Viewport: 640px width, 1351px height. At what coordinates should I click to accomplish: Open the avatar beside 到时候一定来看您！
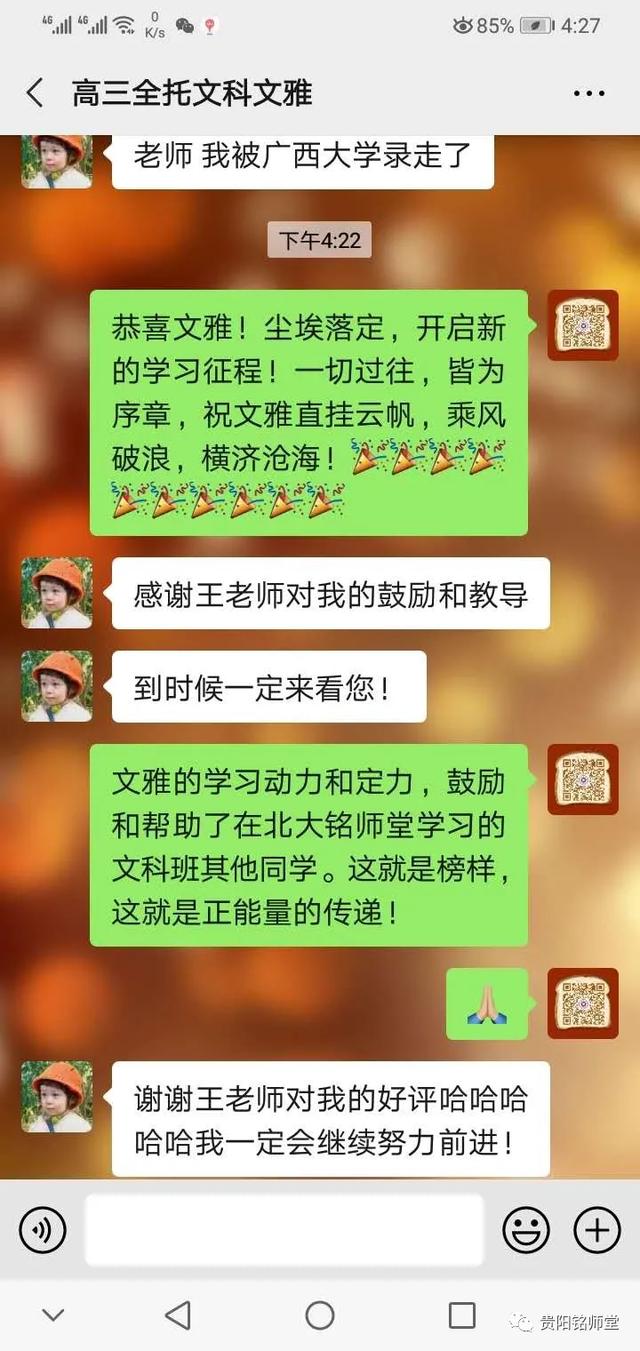[x=57, y=686]
